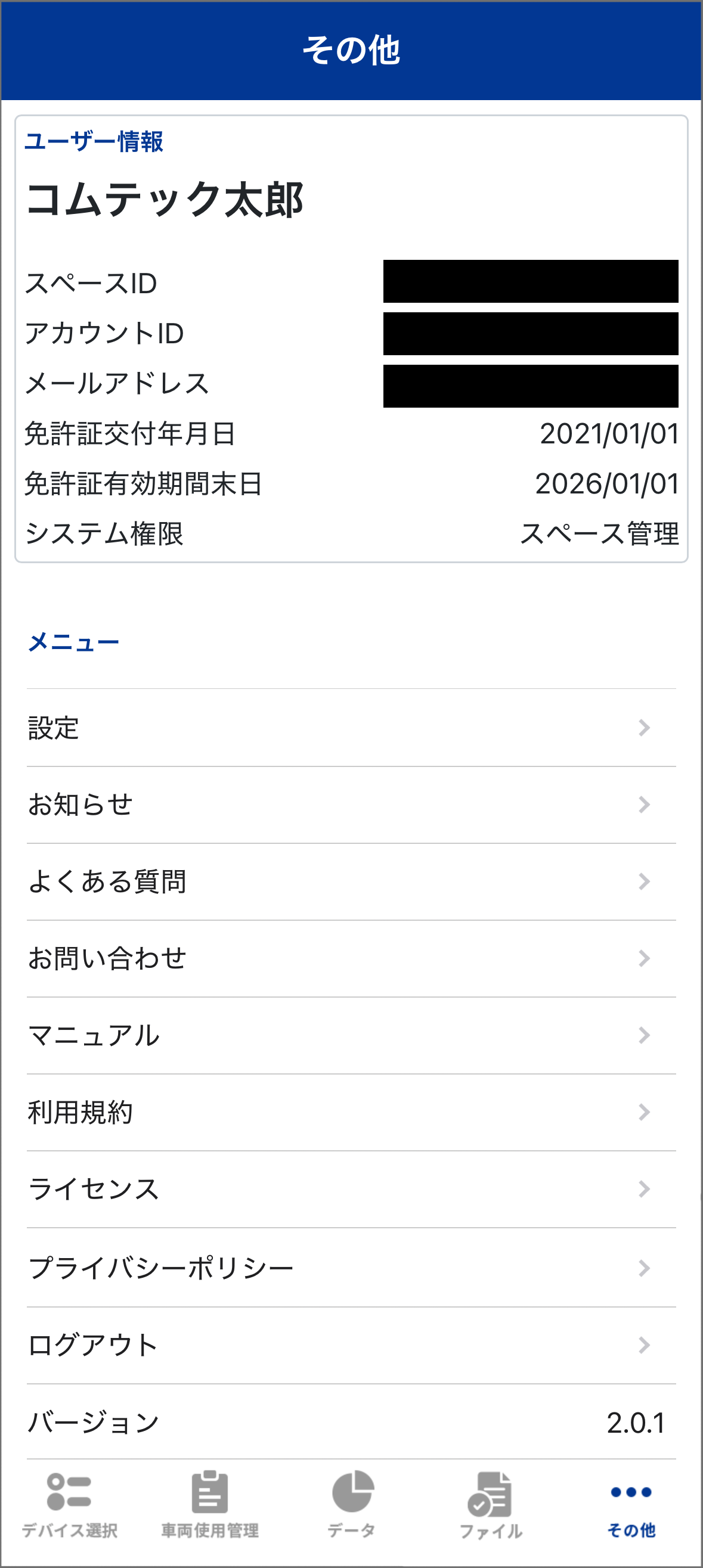Open お知らせ notifications row
703x1568 pixels.
tap(351, 805)
